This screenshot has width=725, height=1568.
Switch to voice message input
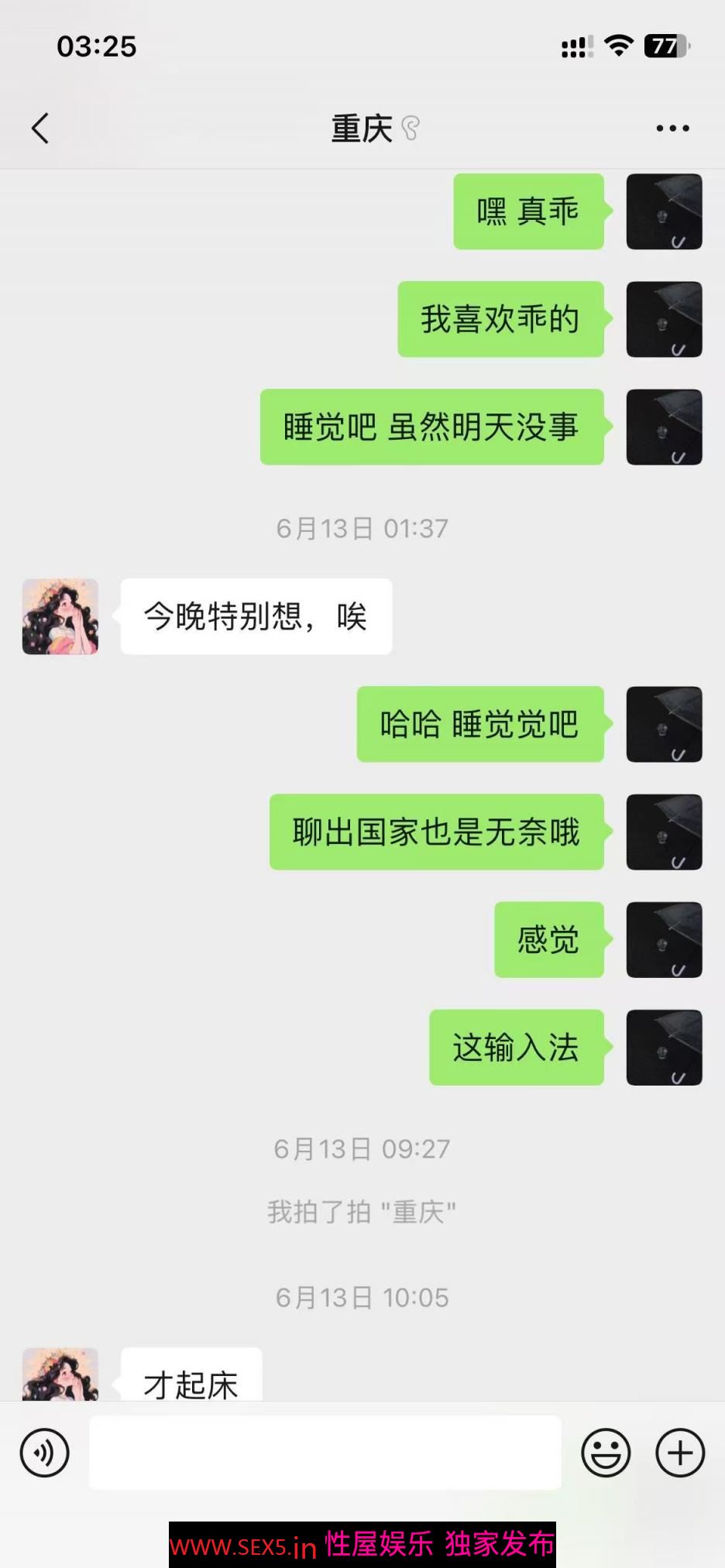point(44,1453)
